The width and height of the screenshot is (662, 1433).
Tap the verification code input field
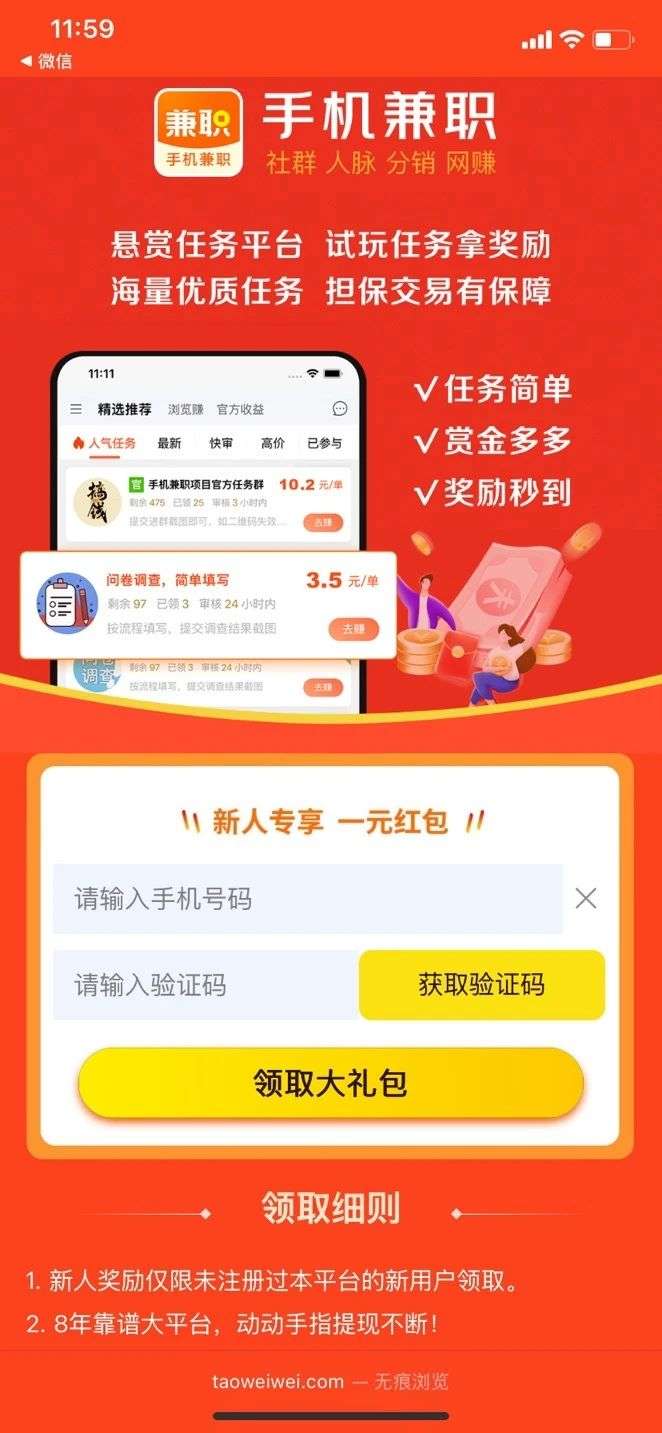[206, 985]
